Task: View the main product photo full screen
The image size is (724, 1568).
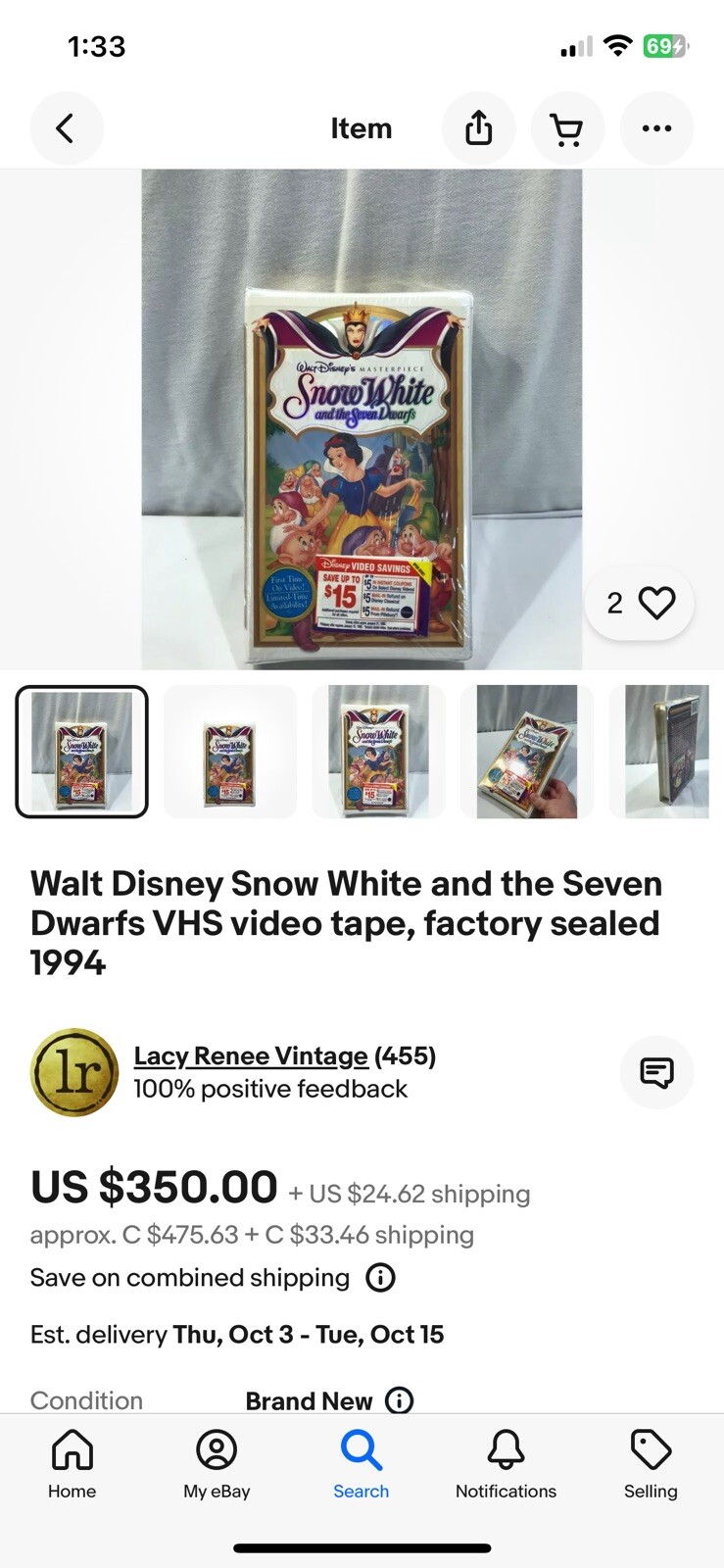Action: coord(362,419)
